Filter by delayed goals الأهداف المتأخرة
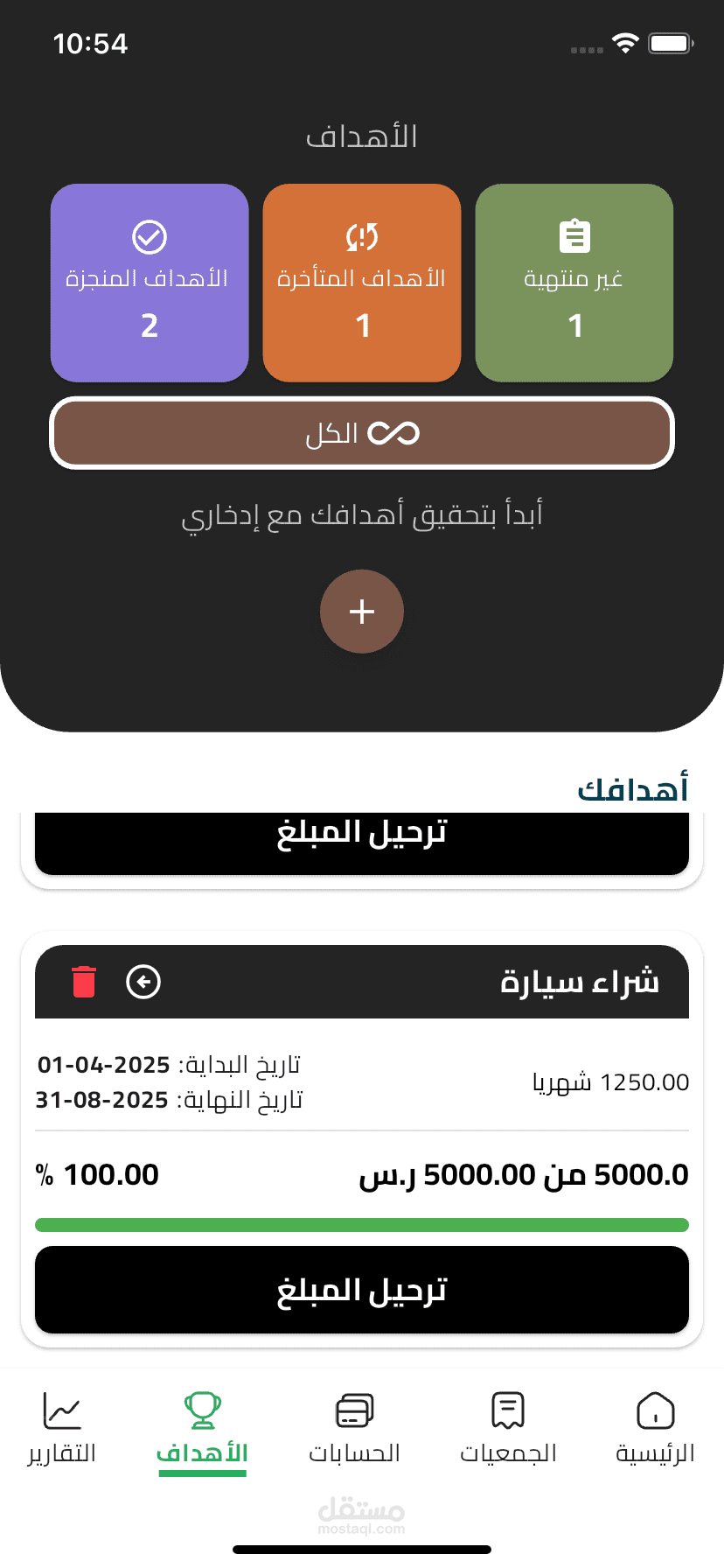The image size is (724, 1568). [x=362, y=283]
